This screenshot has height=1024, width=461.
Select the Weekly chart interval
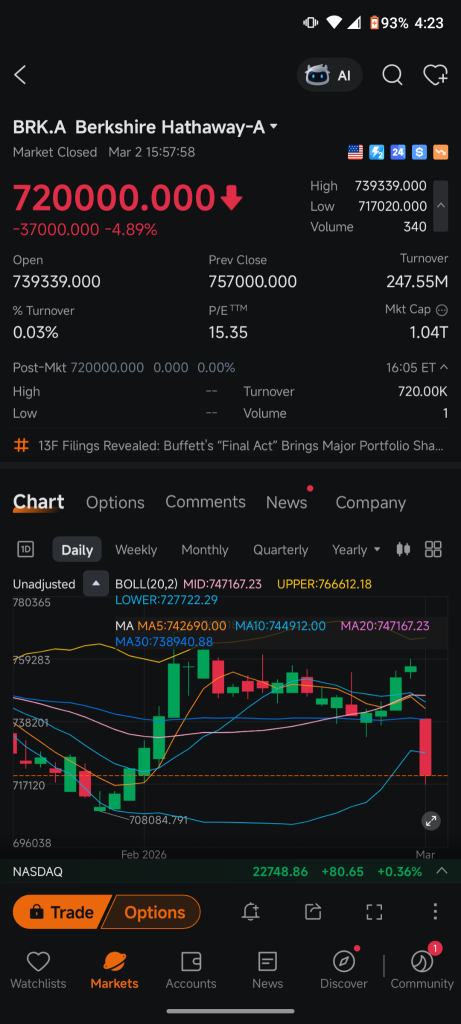pyautogui.click(x=136, y=550)
